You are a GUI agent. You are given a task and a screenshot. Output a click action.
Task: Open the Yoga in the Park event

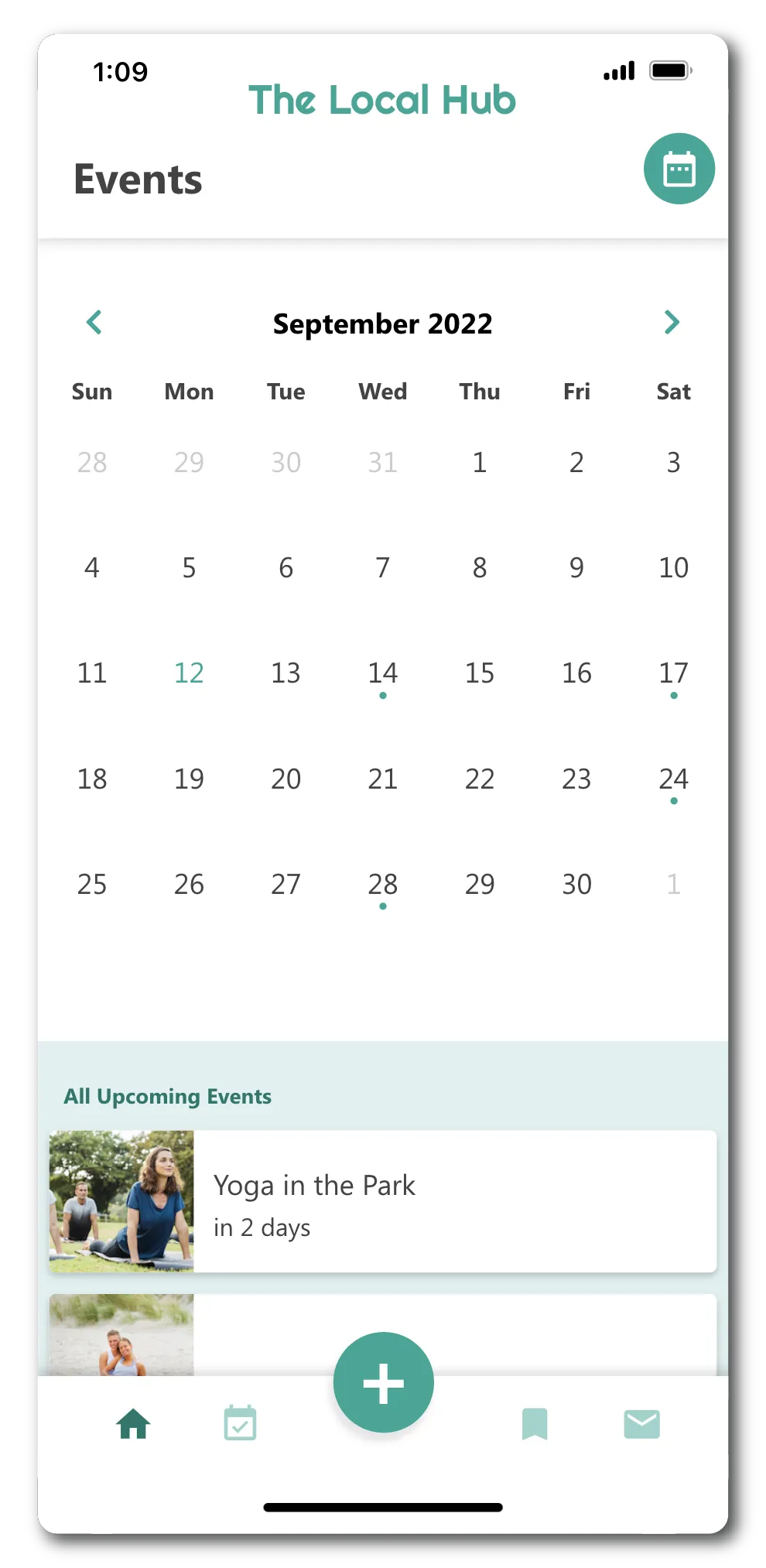(x=382, y=1201)
